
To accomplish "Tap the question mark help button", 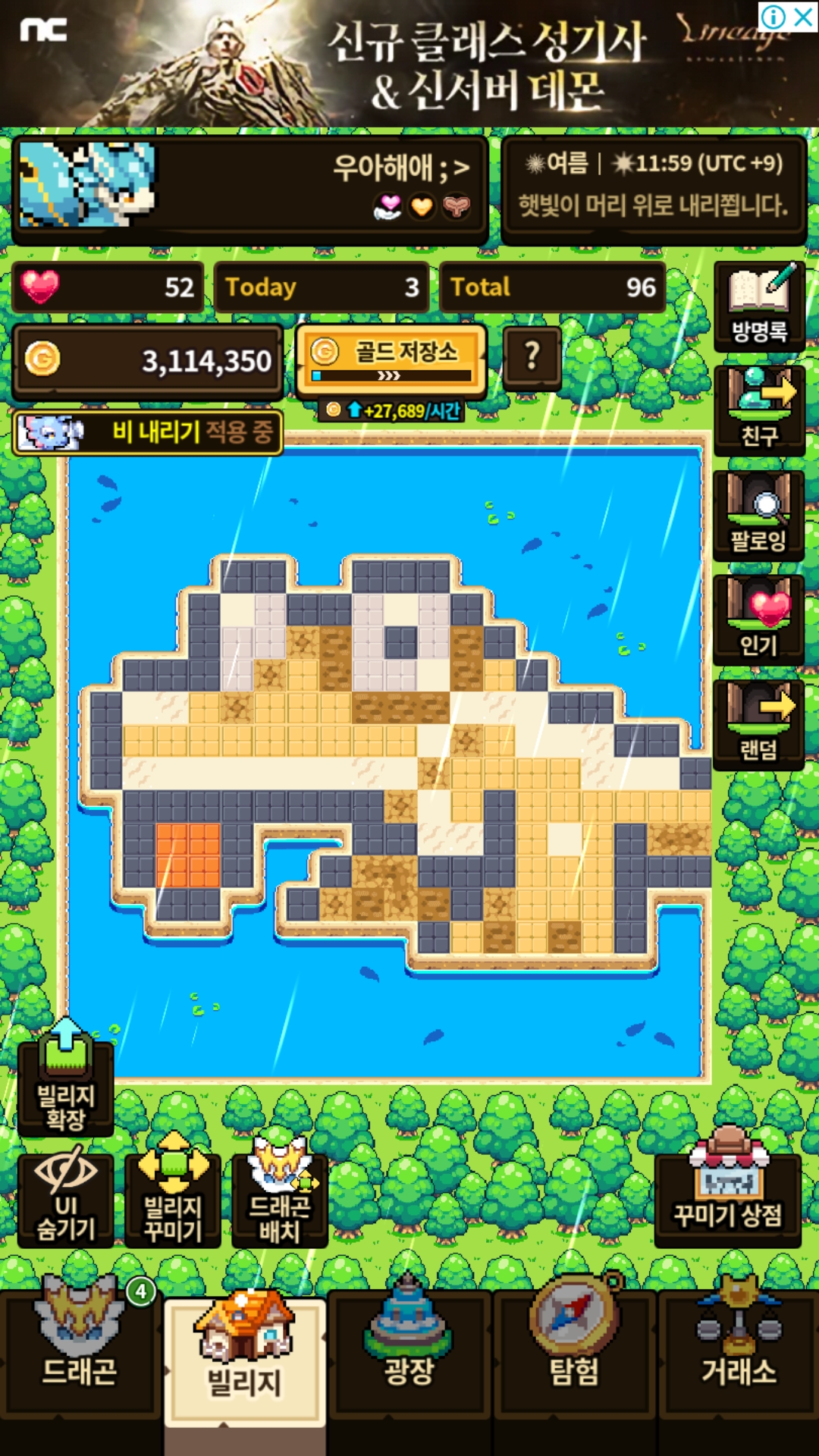I will pos(532,357).
